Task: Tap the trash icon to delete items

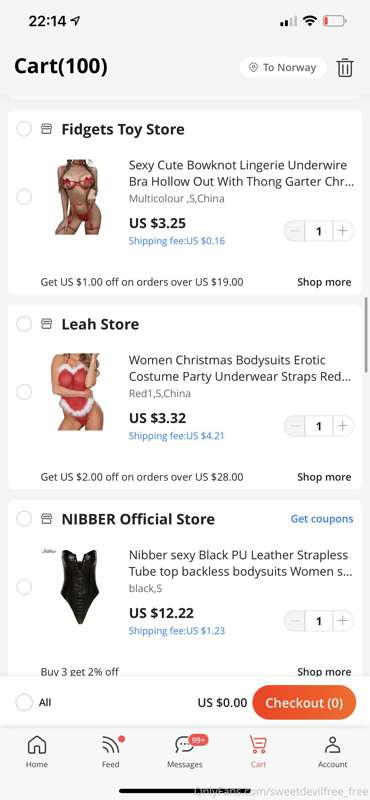Action: (345, 67)
